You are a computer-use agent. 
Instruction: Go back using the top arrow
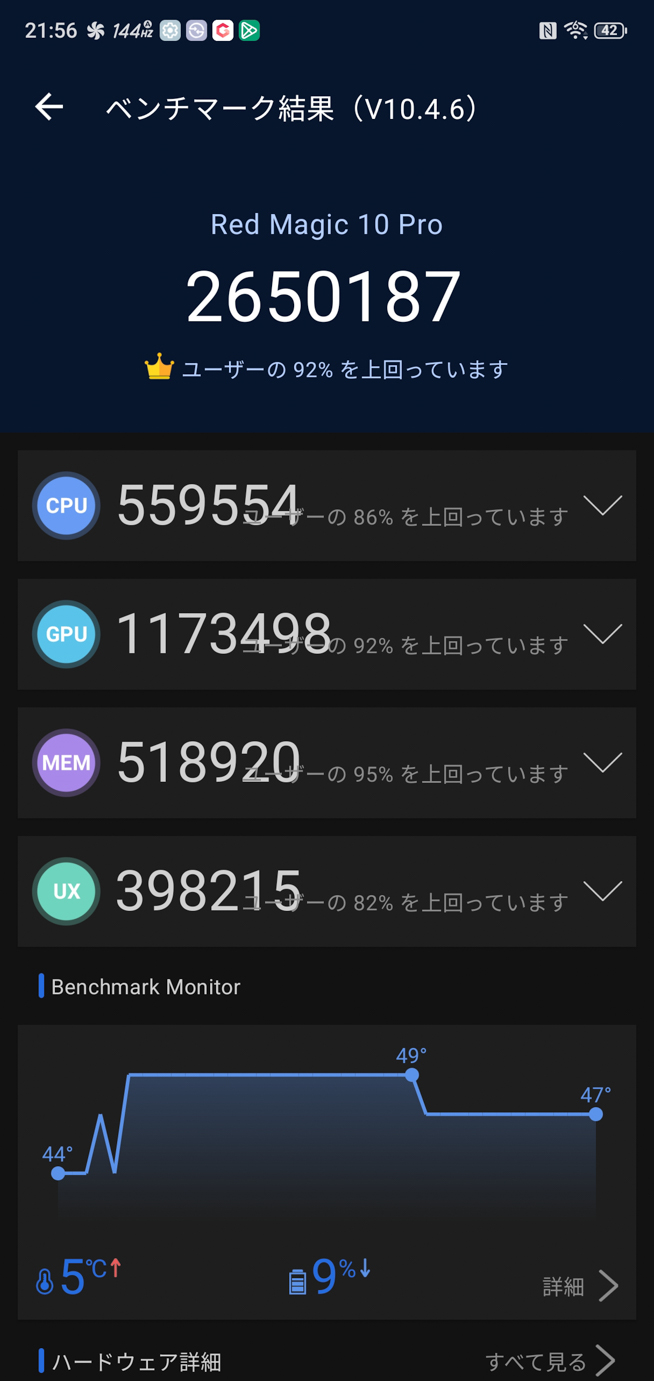[x=49, y=107]
